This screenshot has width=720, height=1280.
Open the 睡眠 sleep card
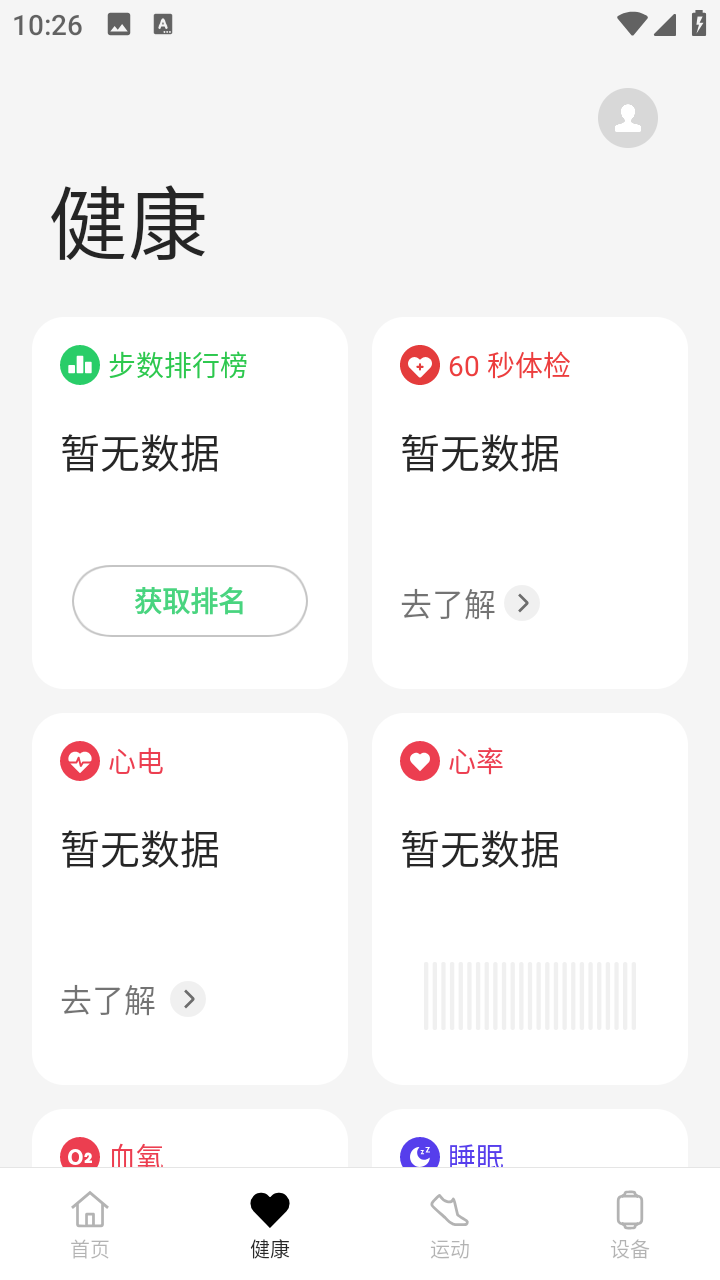click(529, 1142)
